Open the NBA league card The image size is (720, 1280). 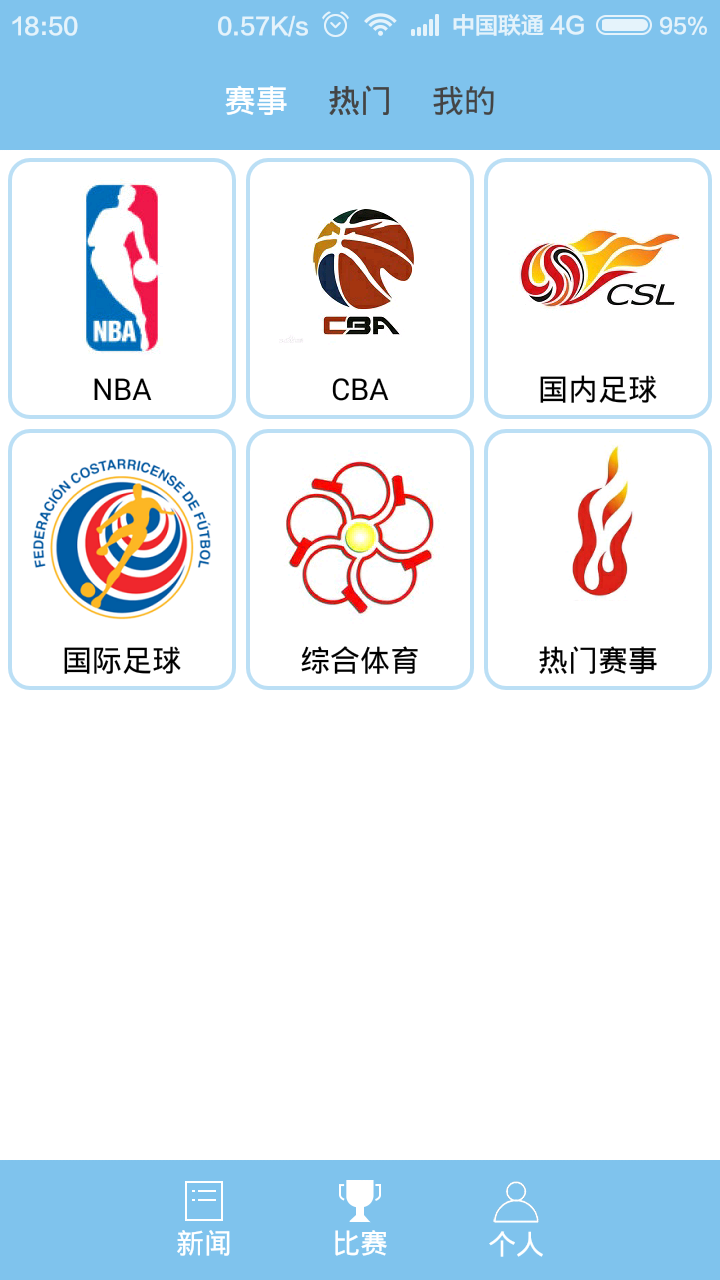pos(122,288)
